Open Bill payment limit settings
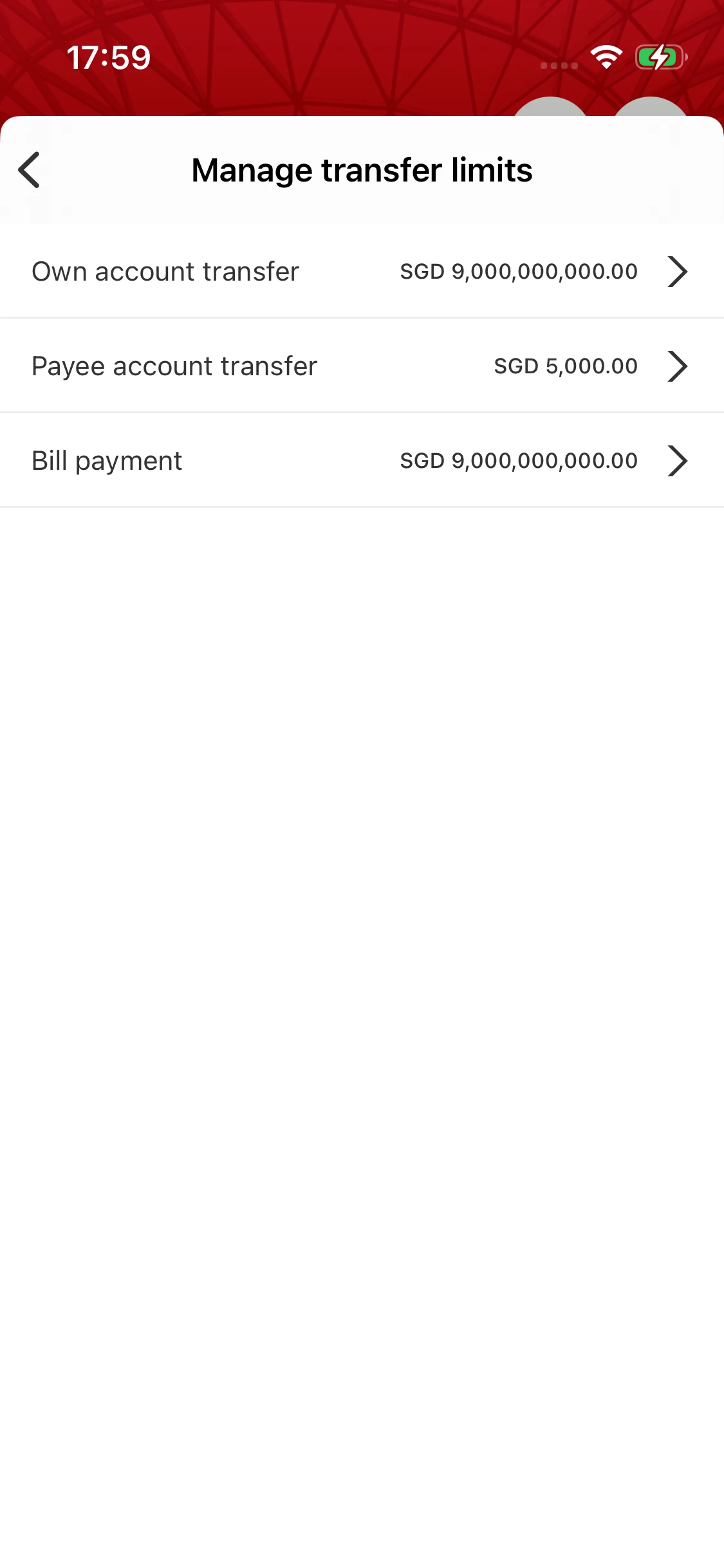724x1568 pixels. click(x=360, y=461)
